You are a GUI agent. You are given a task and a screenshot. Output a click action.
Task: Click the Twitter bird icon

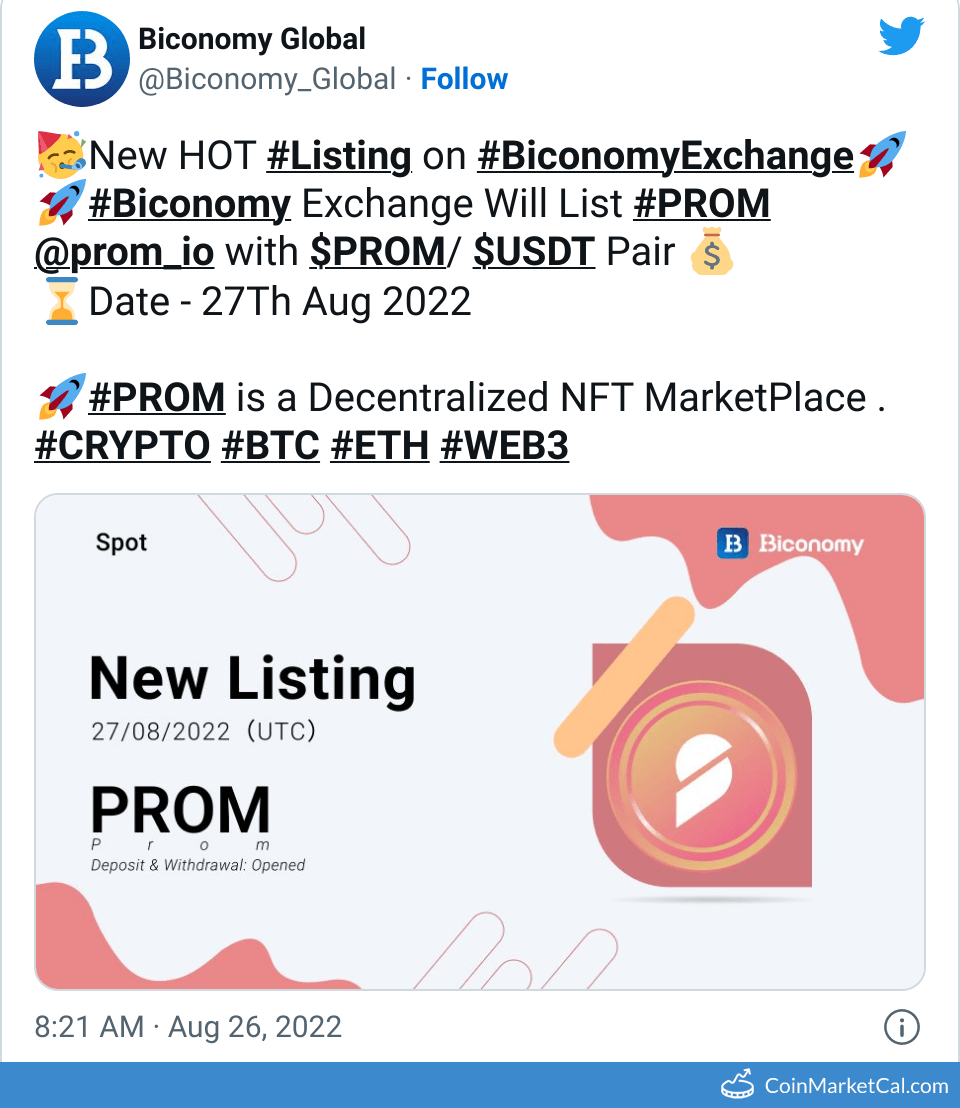click(901, 35)
